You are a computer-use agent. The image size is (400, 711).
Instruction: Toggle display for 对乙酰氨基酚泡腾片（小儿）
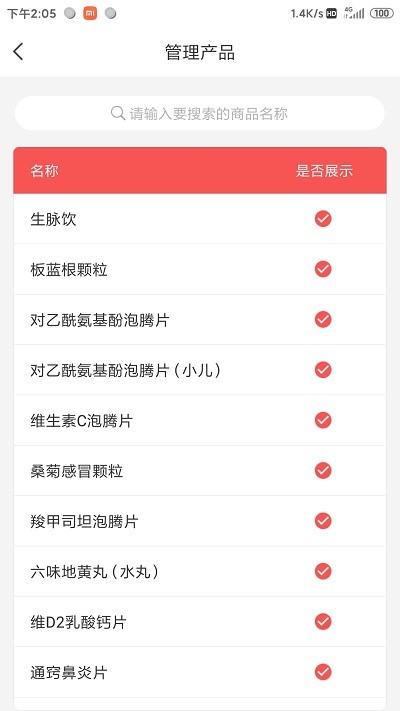click(323, 370)
